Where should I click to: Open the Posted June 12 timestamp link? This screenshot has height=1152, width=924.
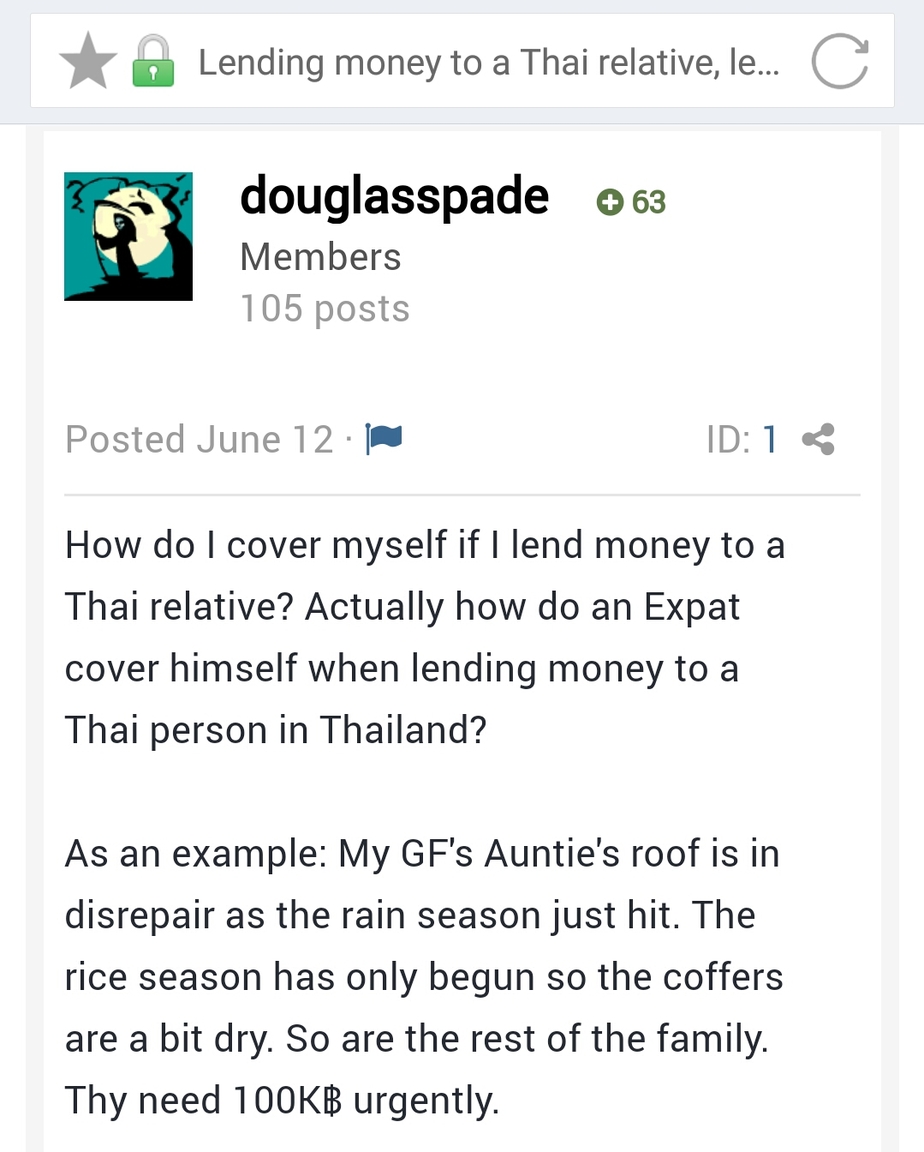[x=199, y=439]
